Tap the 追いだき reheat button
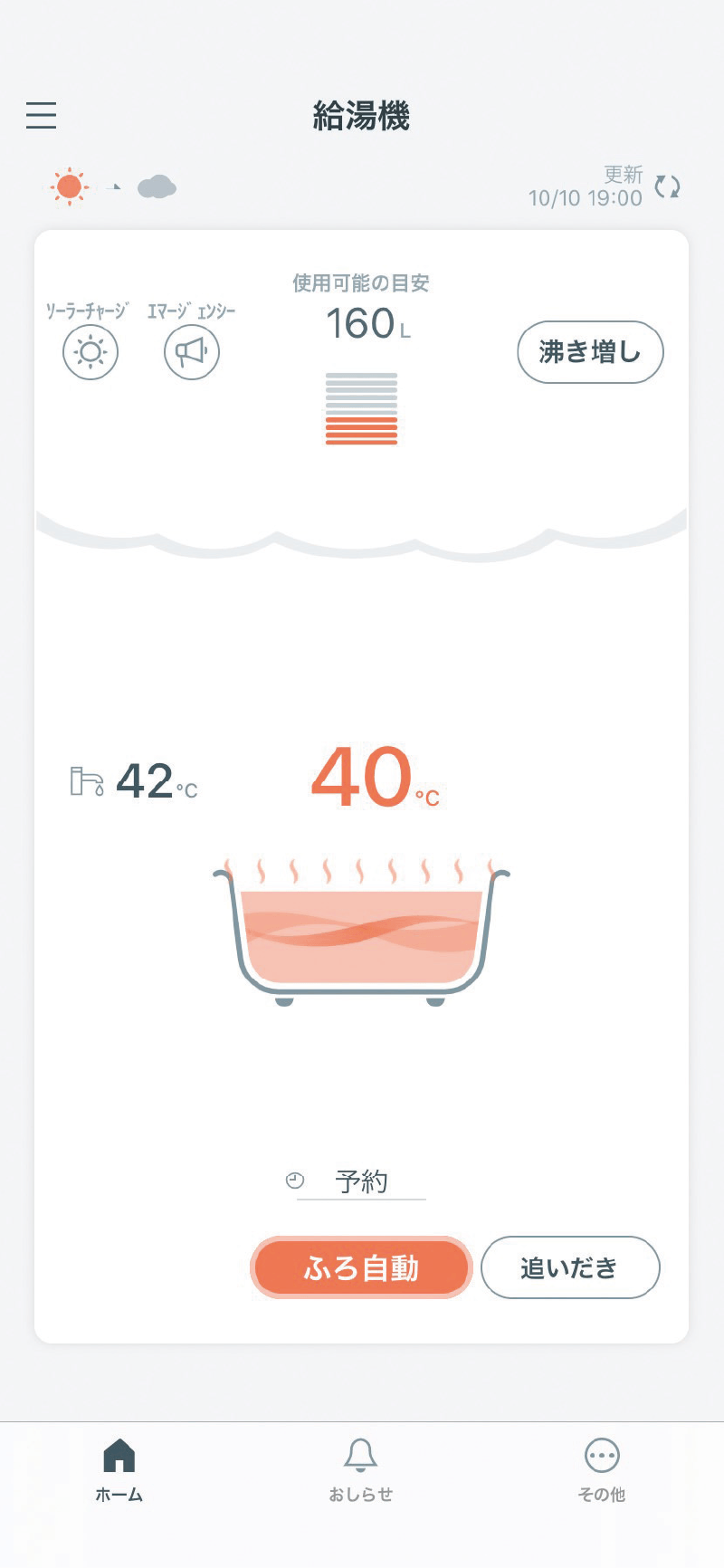 pyautogui.click(x=569, y=1267)
